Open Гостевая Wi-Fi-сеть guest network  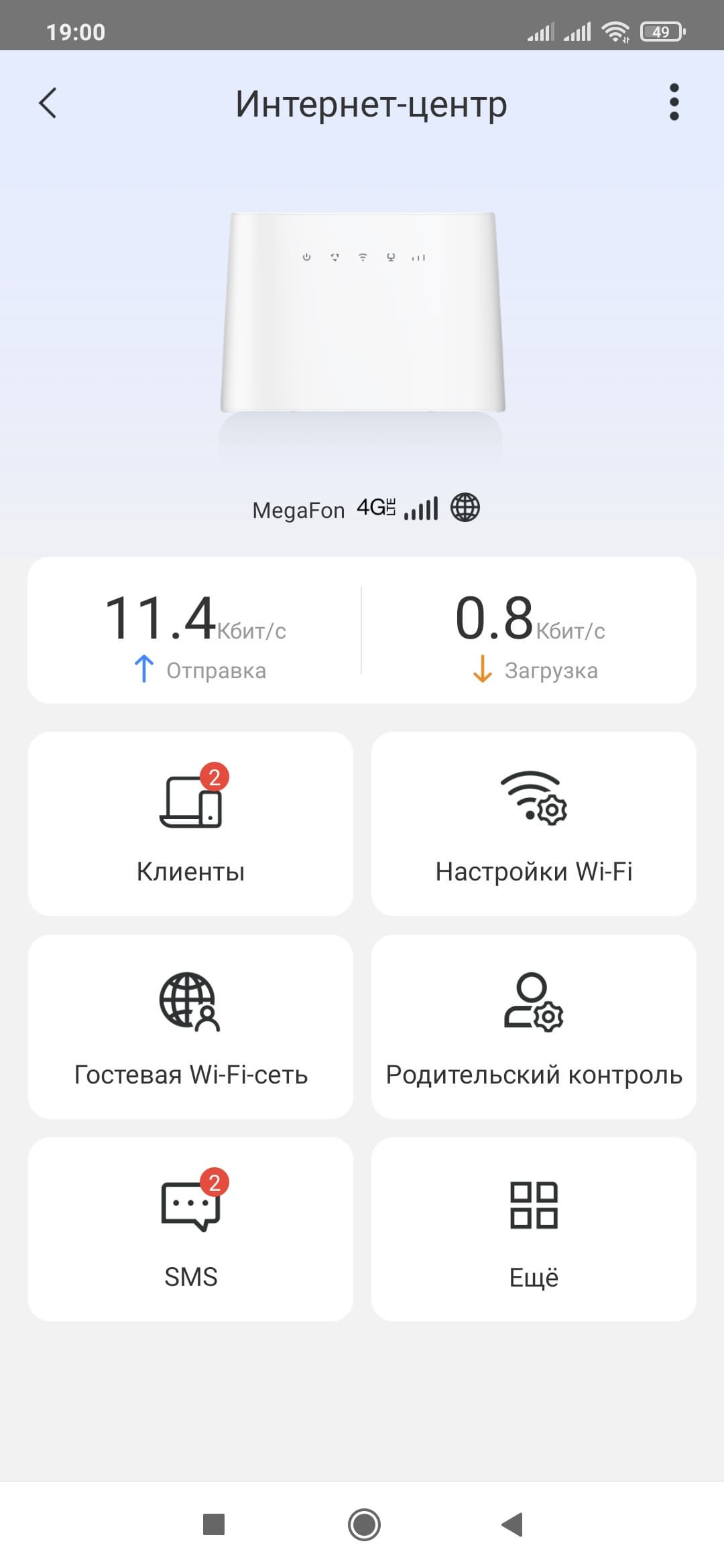pos(190,1027)
